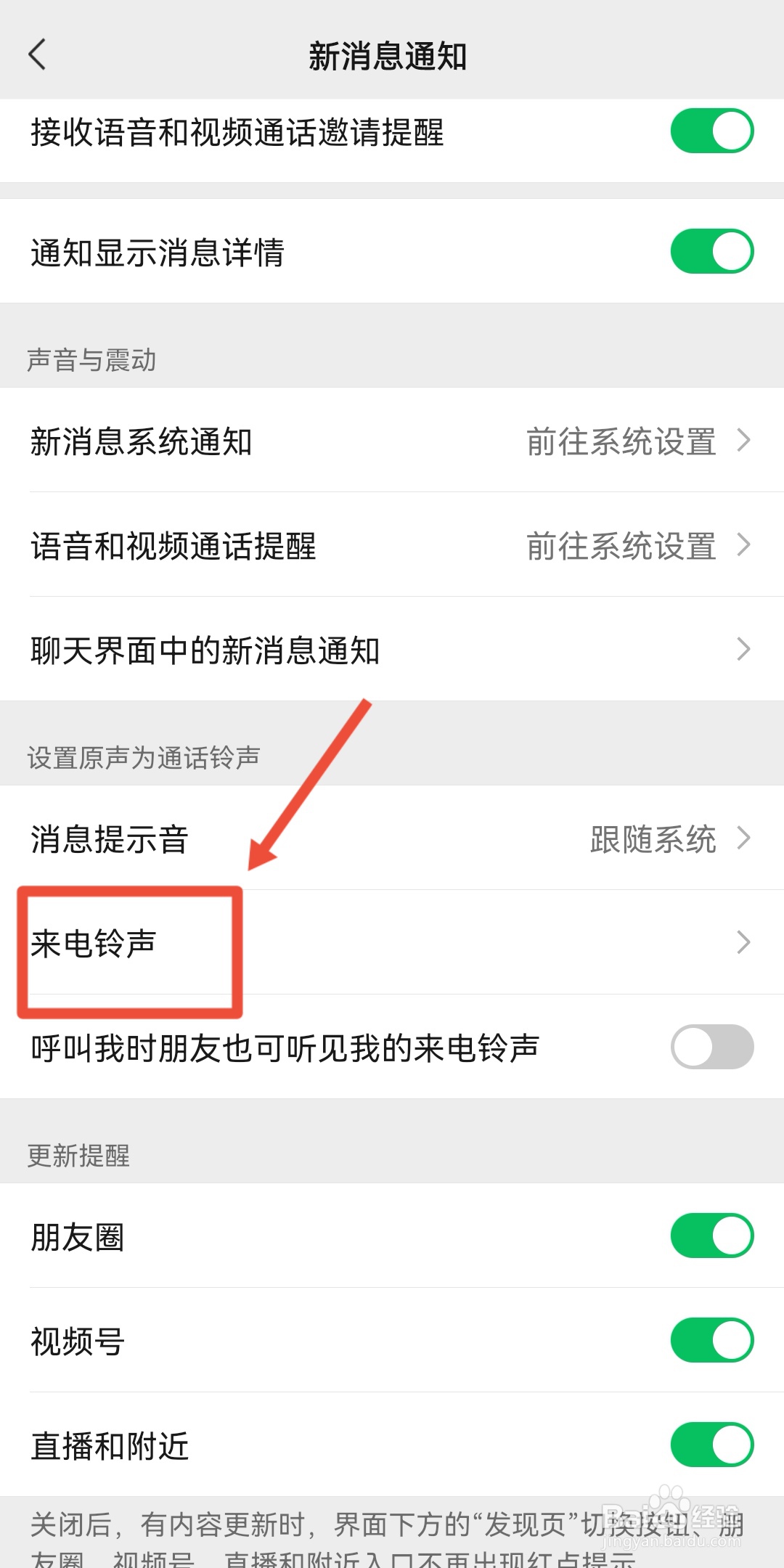The image size is (784, 1568).
Task: Disable 接收语音和视频通话邀请提醒
Action: pos(711,131)
